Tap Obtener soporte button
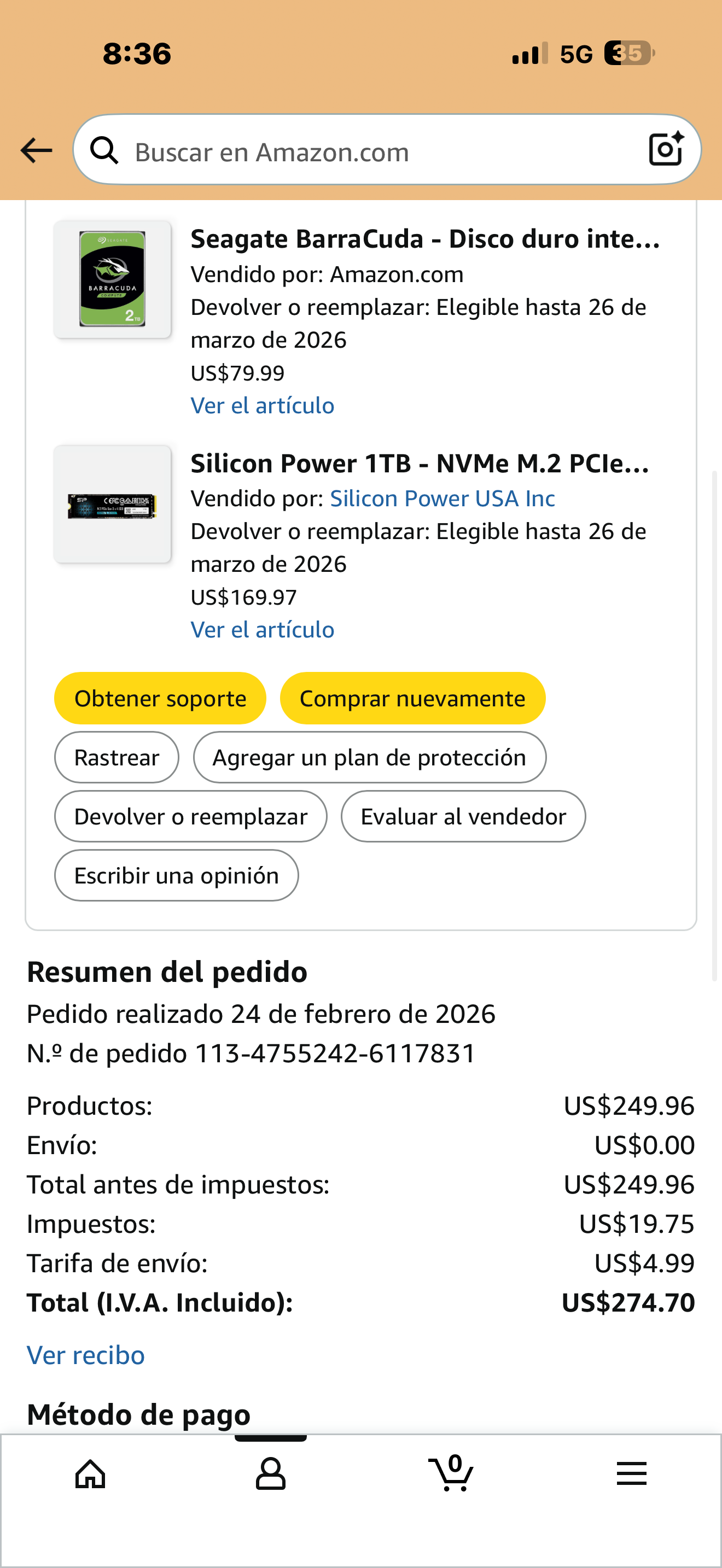 [x=160, y=698]
